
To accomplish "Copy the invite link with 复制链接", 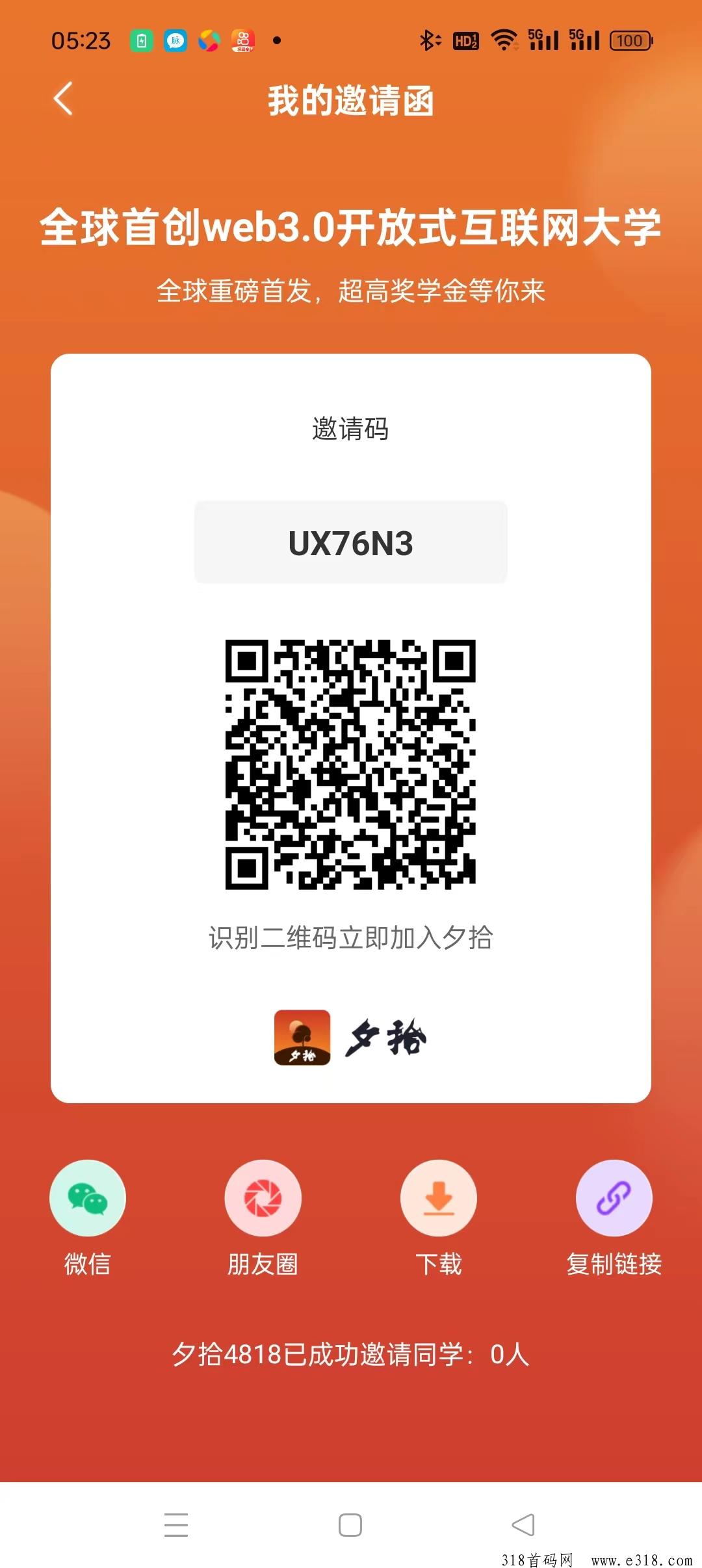I will click(614, 1197).
